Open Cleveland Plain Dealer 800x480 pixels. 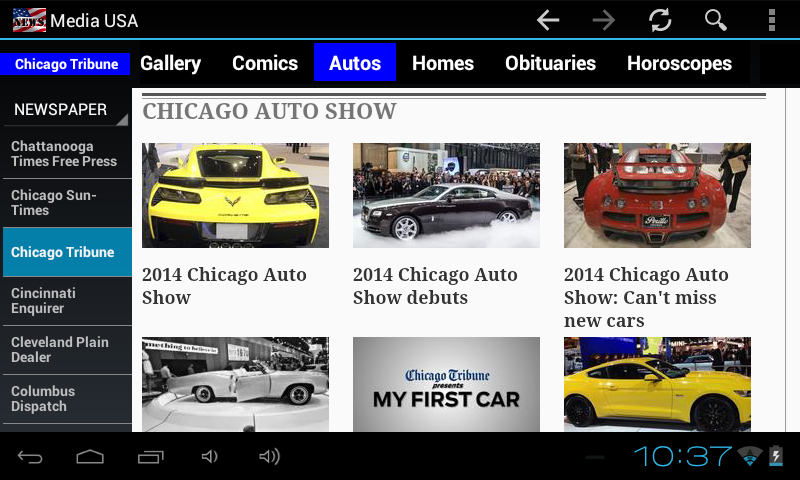[x=65, y=349]
